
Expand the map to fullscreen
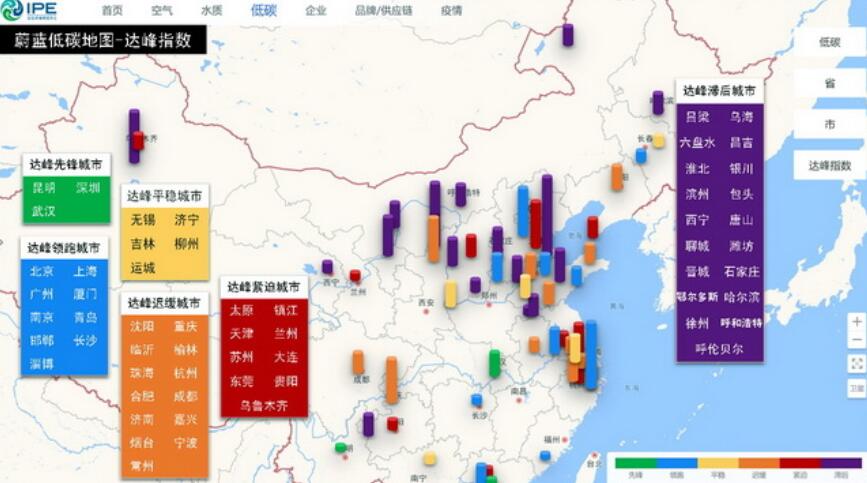(x=856, y=364)
